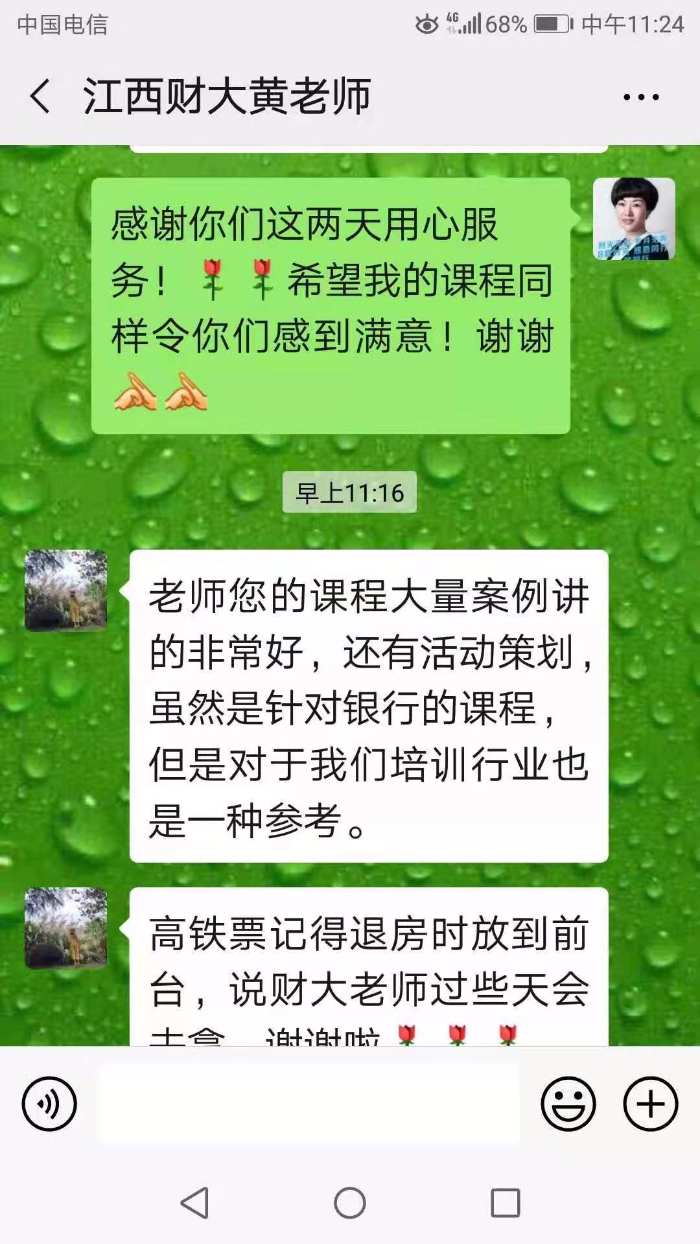
Task: Open the plus attachment menu
Action: pyautogui.click(x=650, y=1104)
